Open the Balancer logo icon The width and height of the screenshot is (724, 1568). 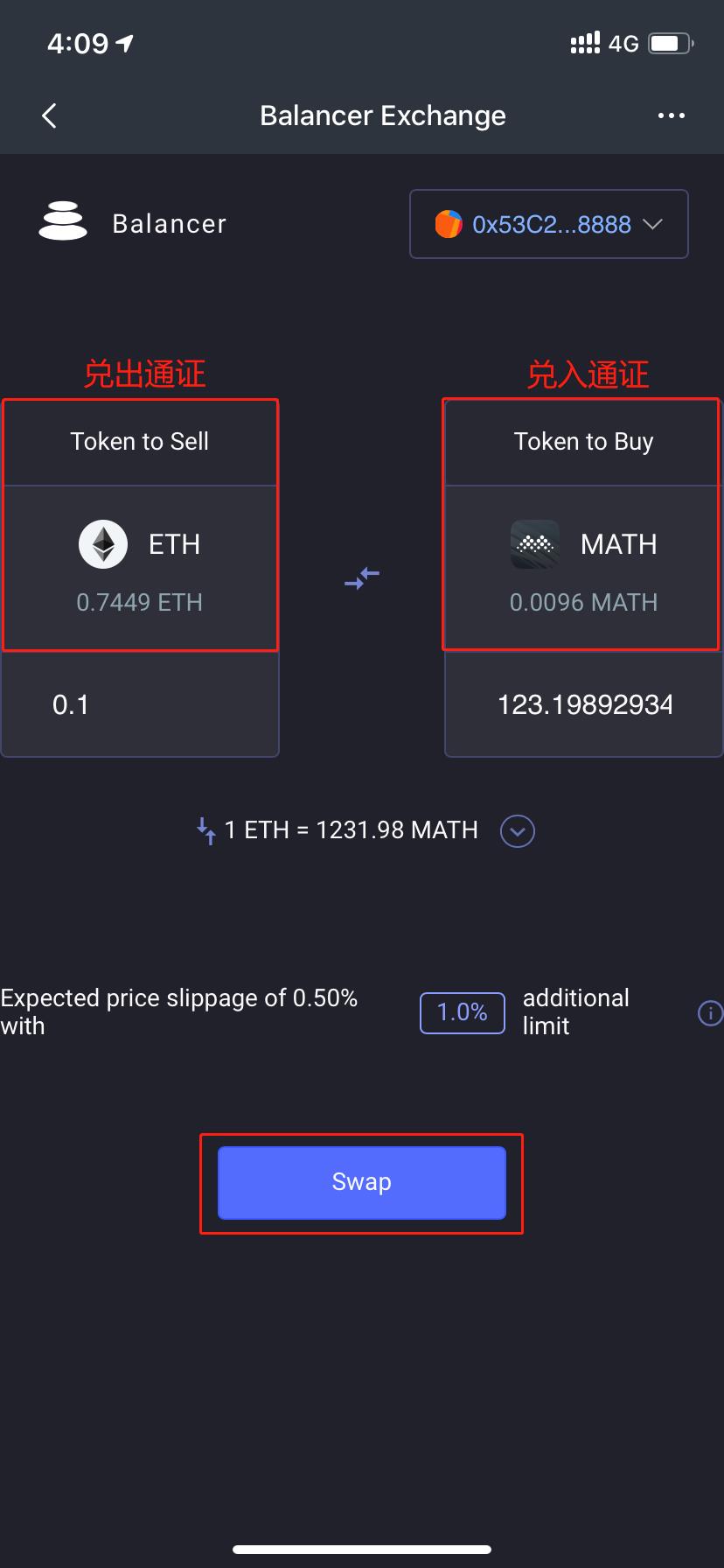[x=63, y=221]
